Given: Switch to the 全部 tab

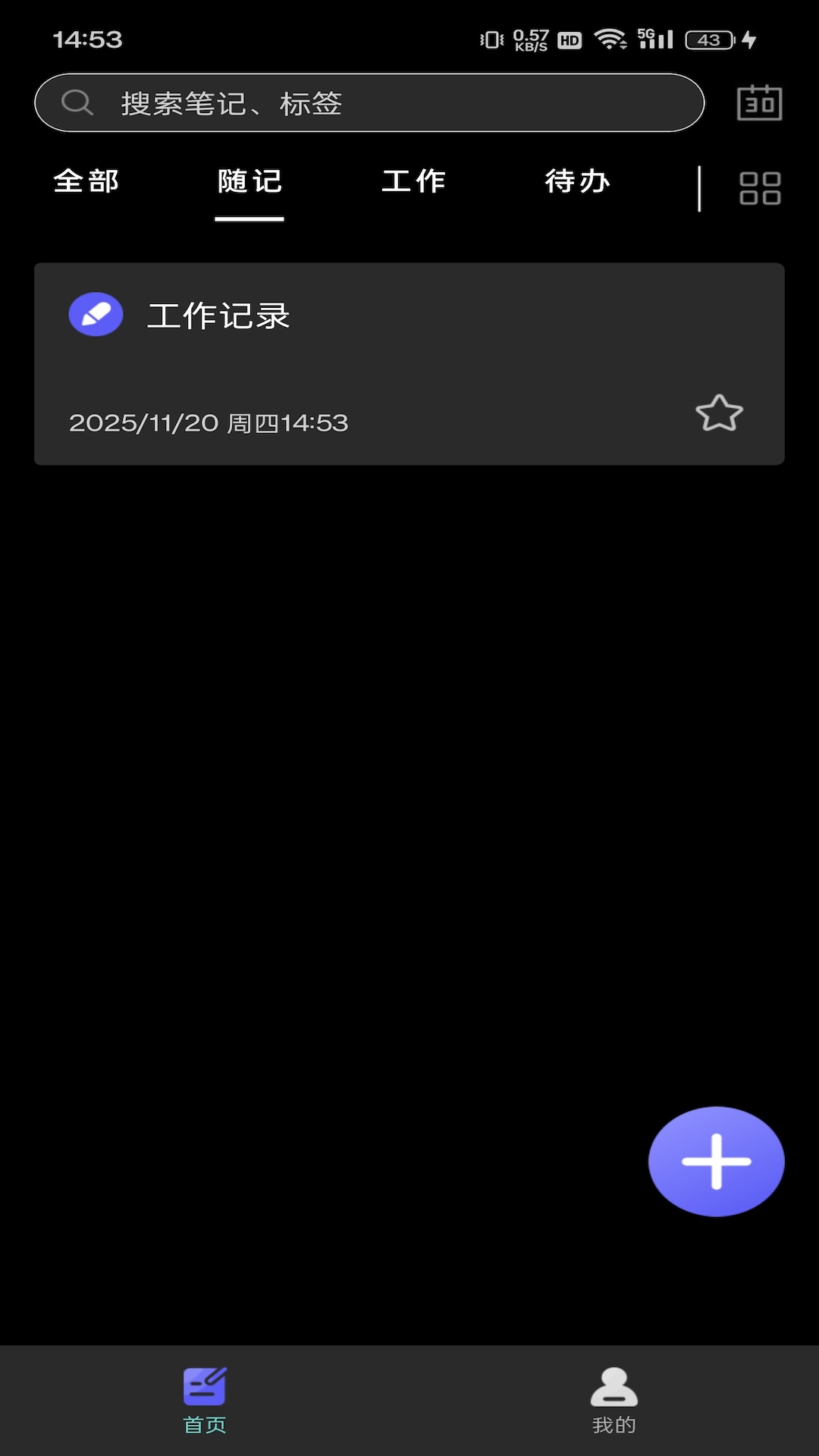Looking at the screenshot, I should tap(86, 182).
